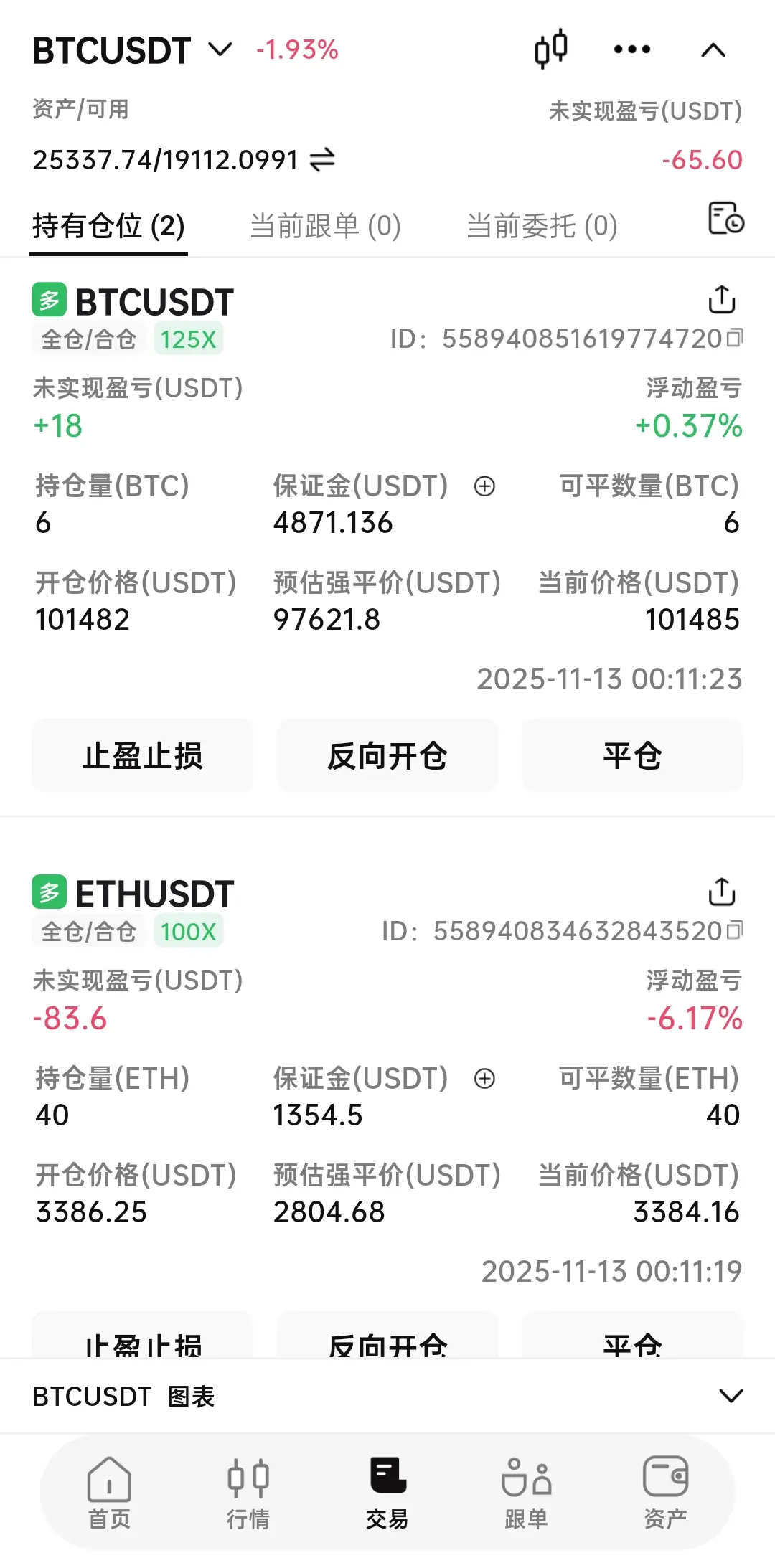
Task: Set 止盈止损 for the BTCUSDT position
Action: click(142, 755)
